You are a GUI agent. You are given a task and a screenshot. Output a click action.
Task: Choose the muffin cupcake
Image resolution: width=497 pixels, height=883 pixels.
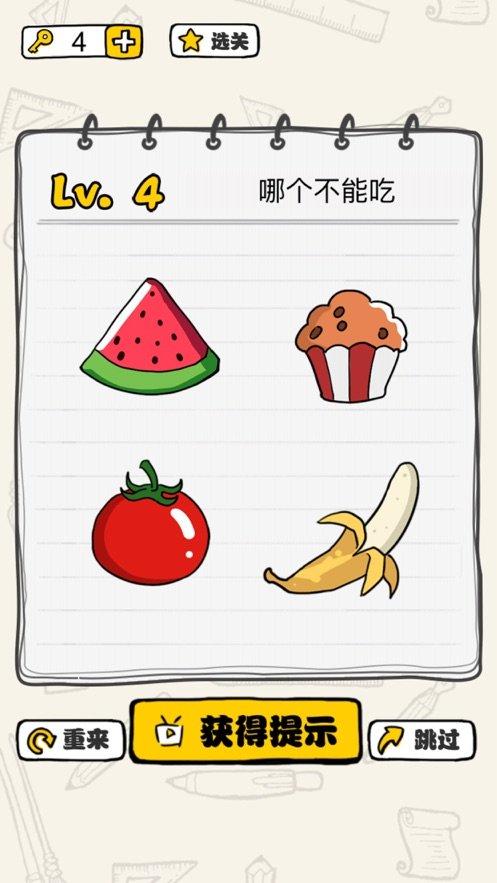tap(351, 345)
